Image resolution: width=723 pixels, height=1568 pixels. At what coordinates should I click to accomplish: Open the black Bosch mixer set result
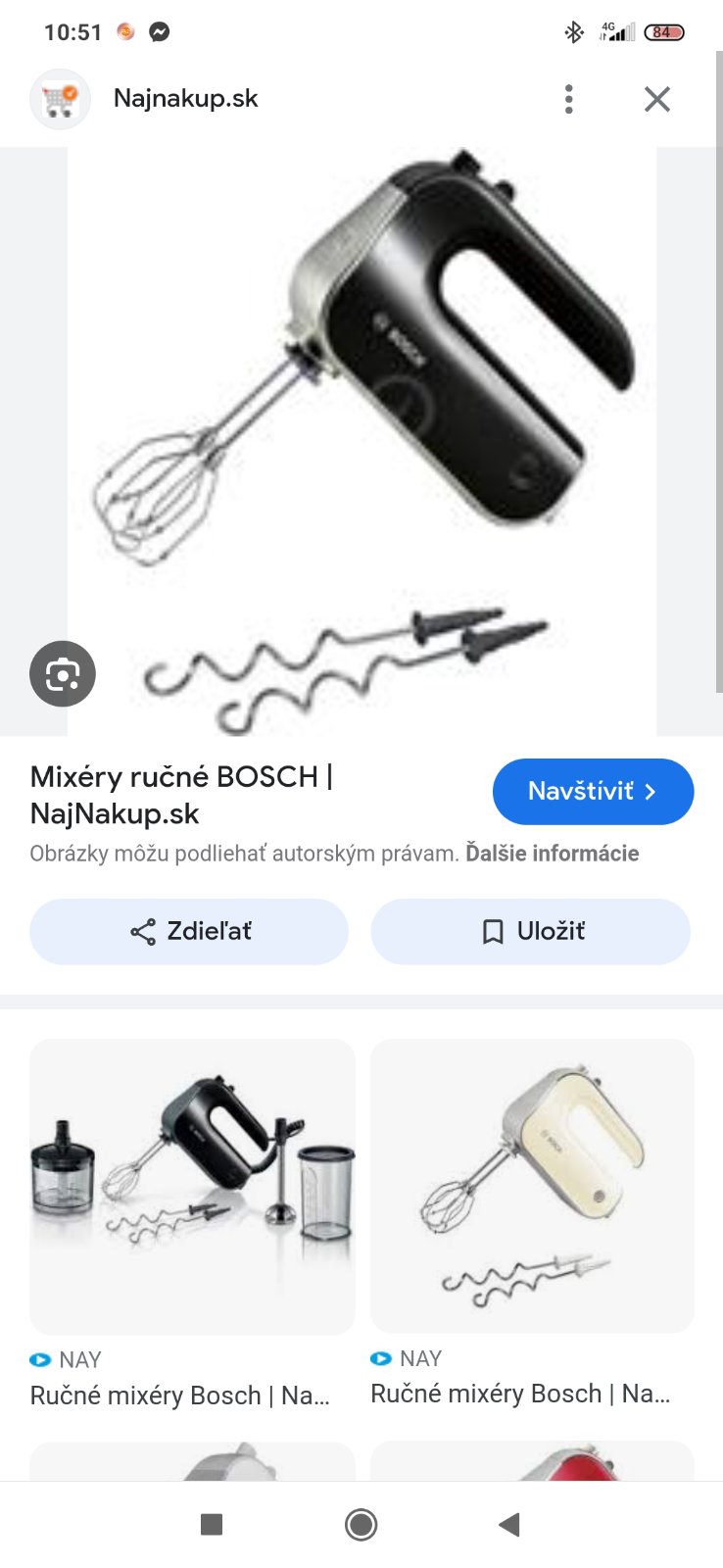tap(192, 1186)
